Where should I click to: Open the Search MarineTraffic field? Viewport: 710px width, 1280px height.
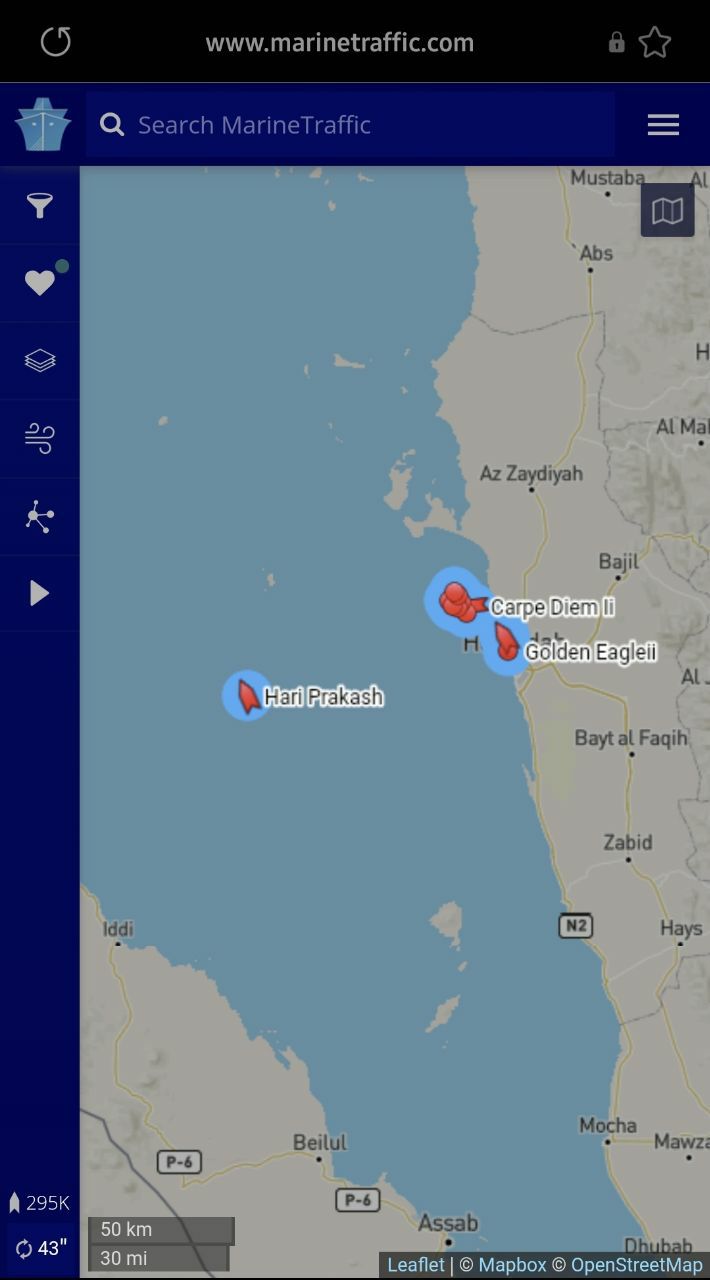(x=350, y=125)
